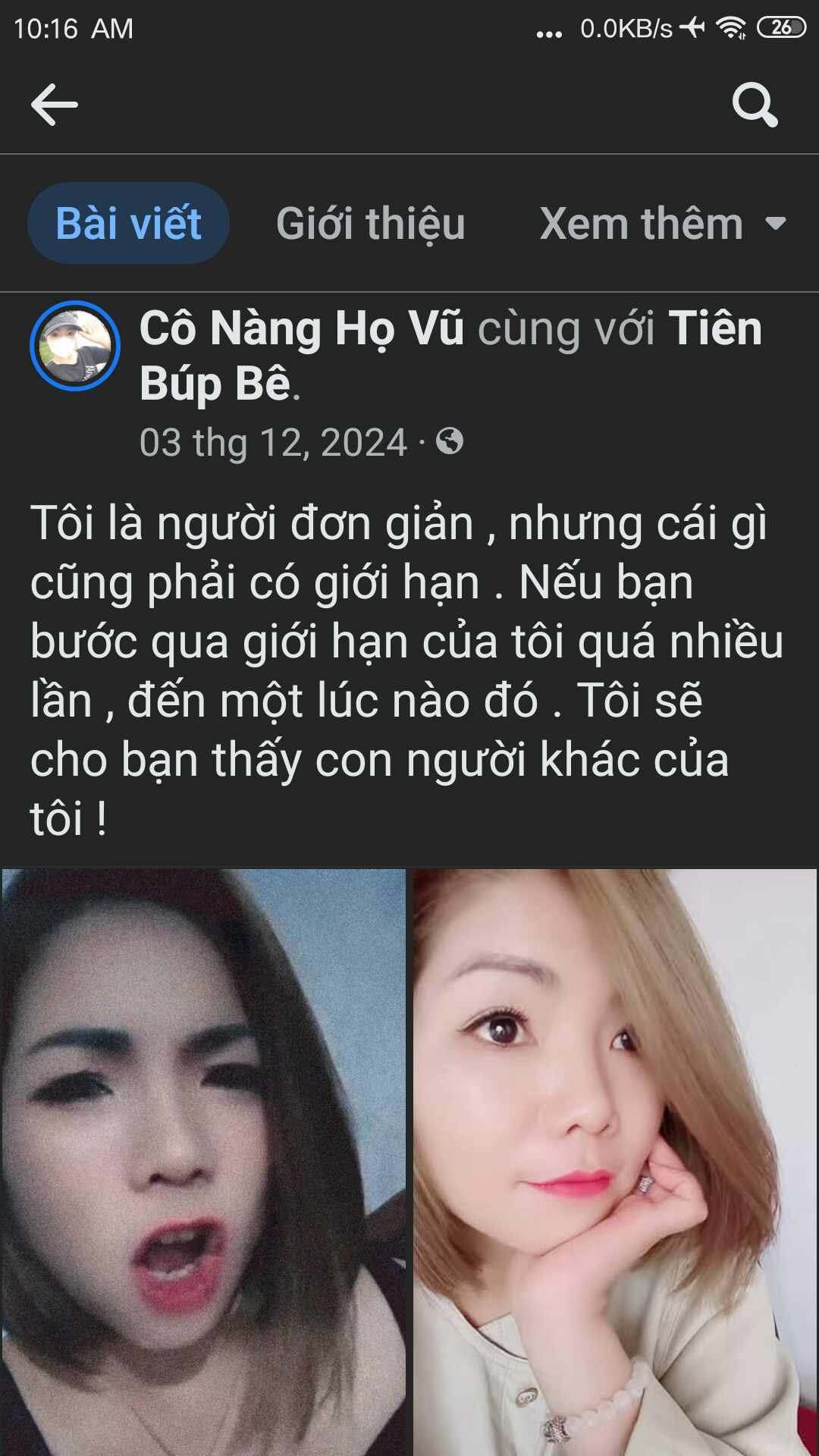Open the search magnifier icon

point(755,104)
